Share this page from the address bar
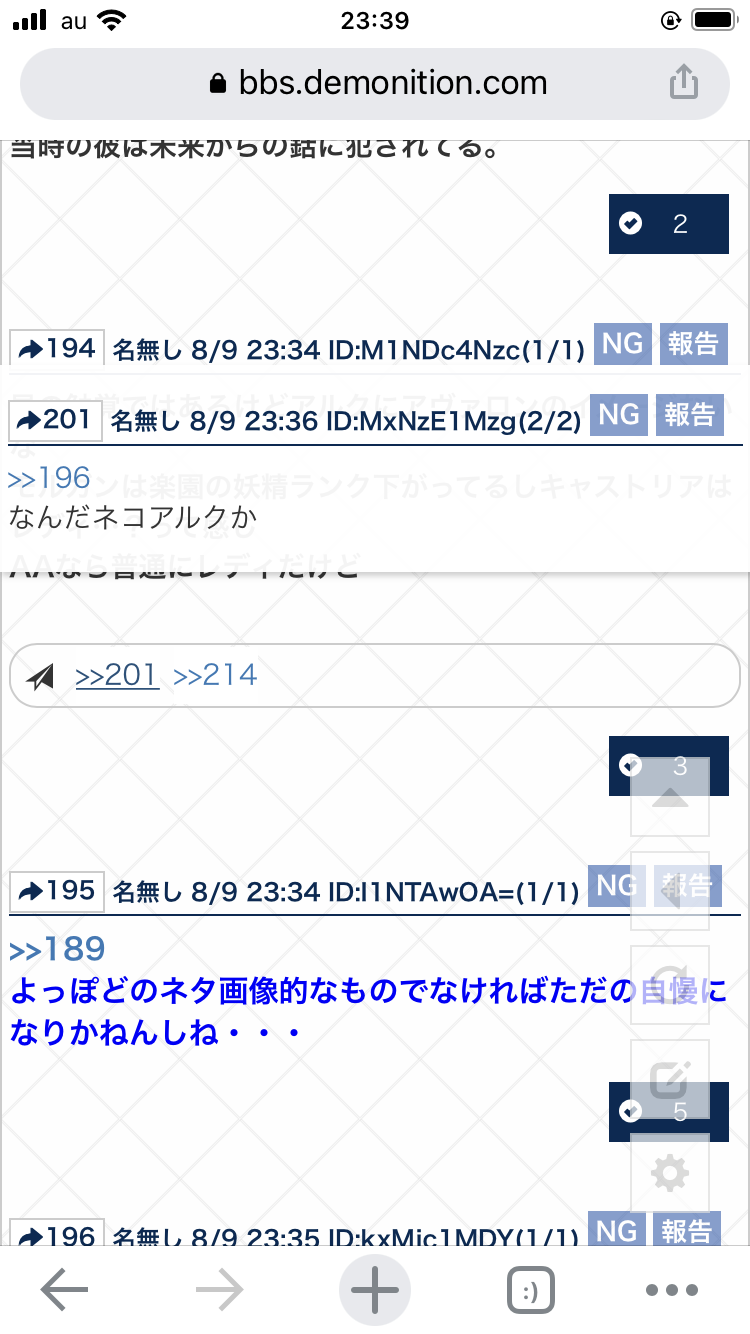The width and height of the screenshot is (750, 1334). pyautogui.click(x=683, y=83)
